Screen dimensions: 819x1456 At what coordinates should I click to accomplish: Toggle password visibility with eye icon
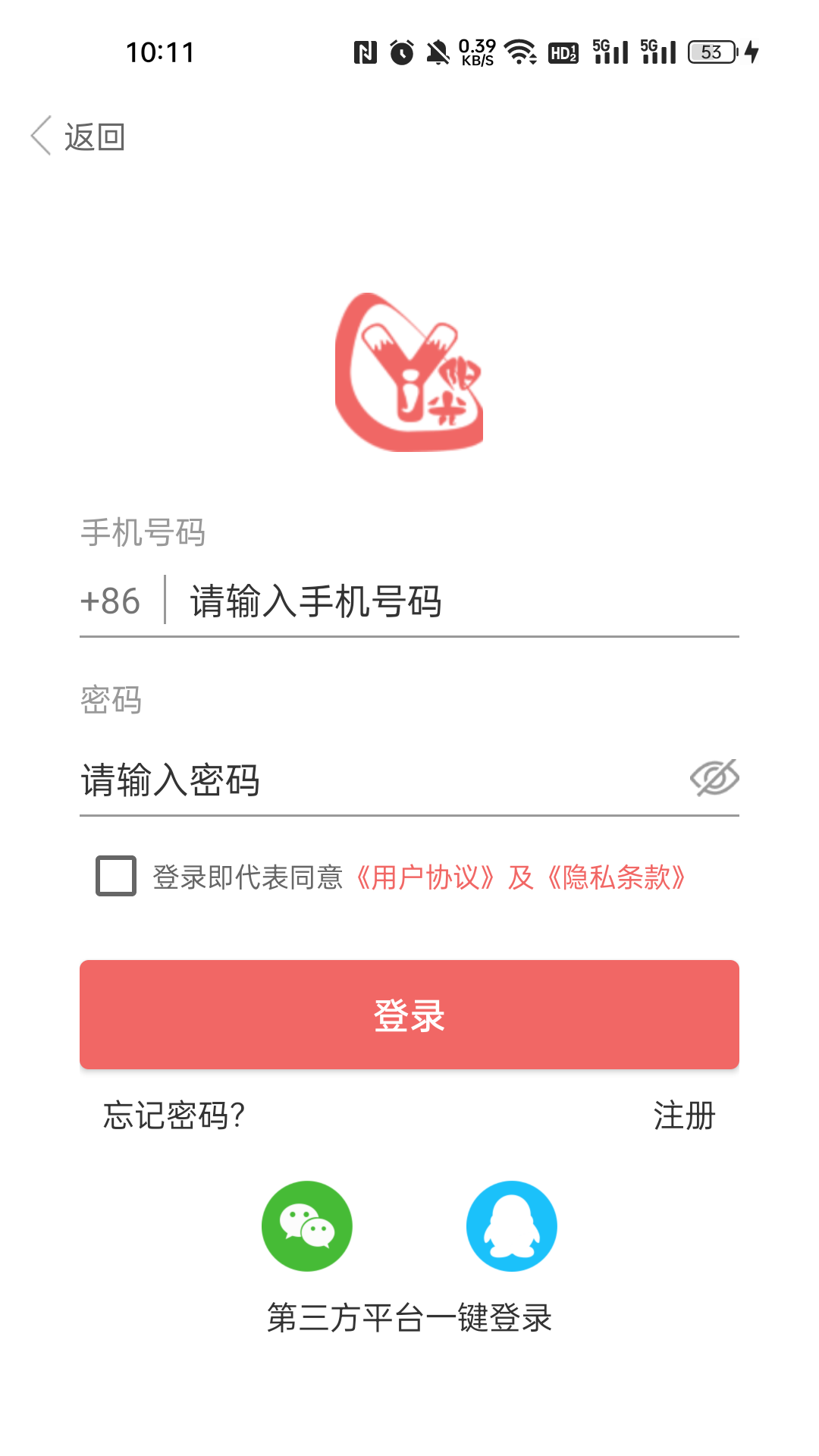pyautogui.click(x=714, y=776)
